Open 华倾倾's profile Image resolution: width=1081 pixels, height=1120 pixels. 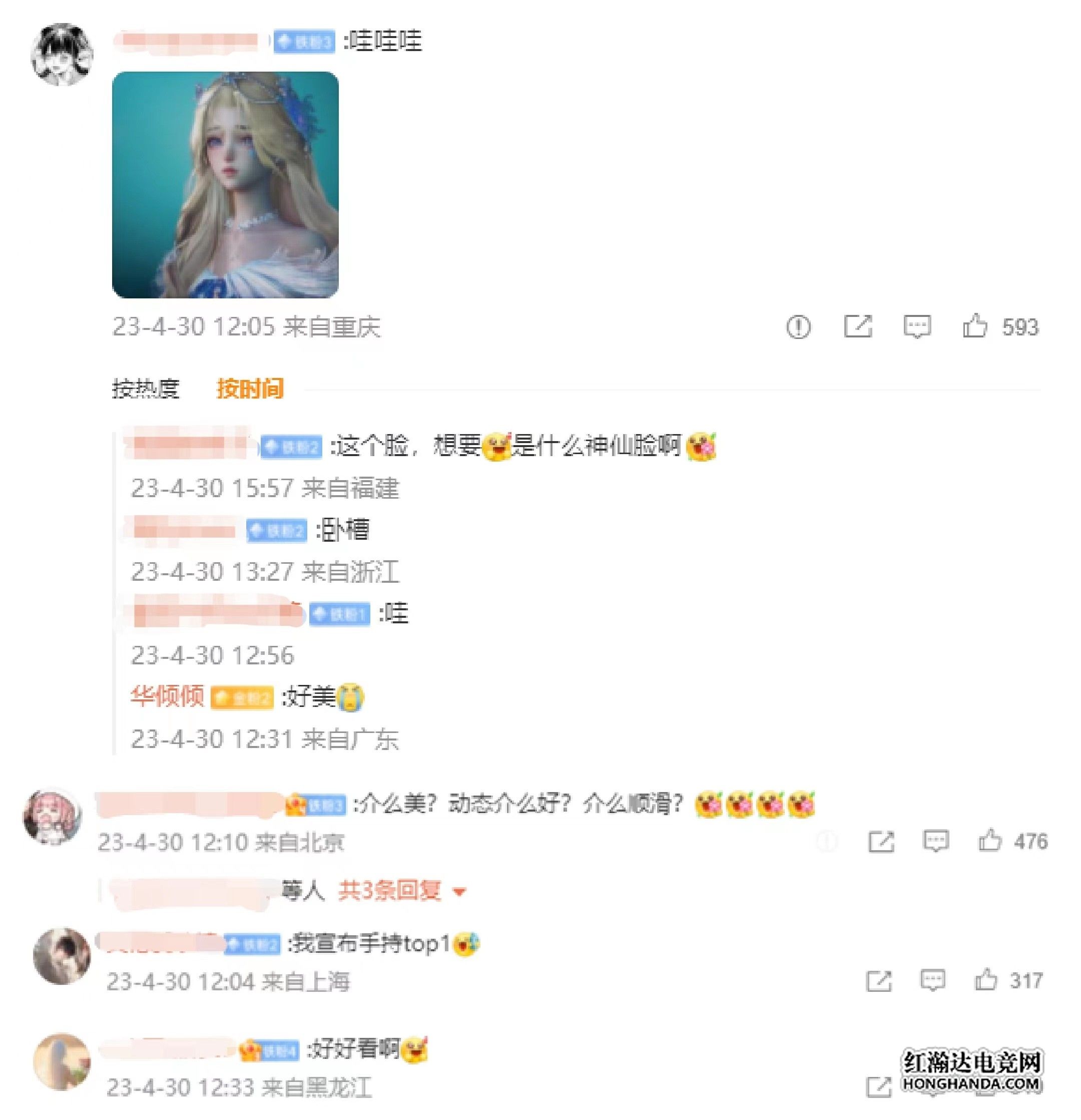[167, 696]
